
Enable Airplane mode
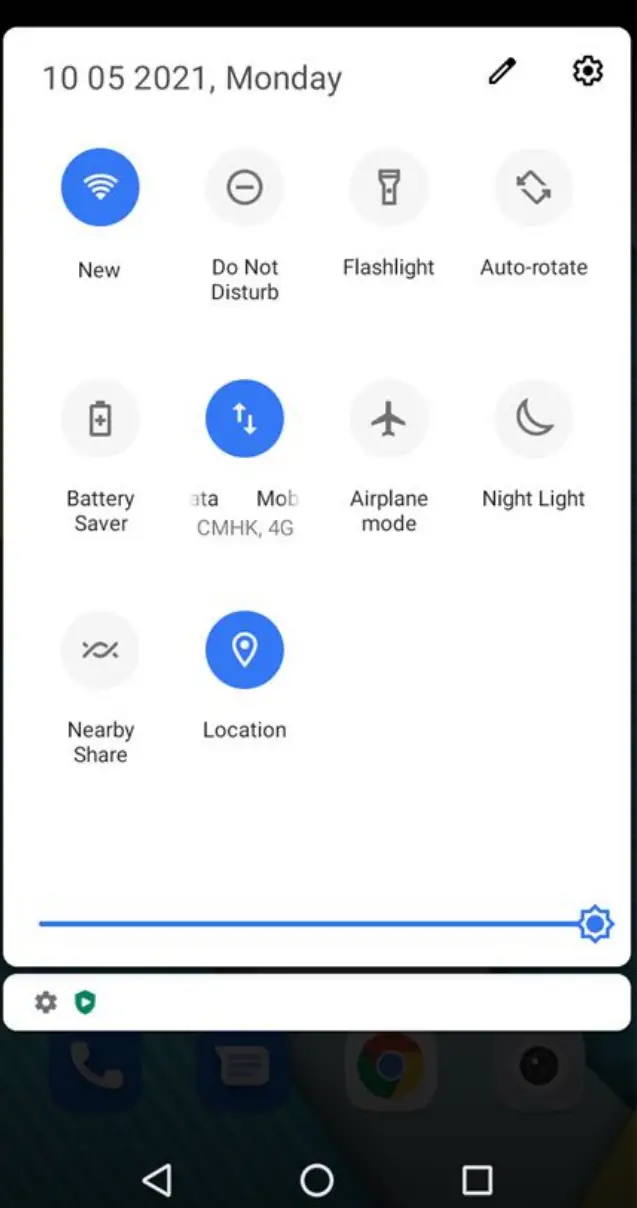[x=389, y=419]
